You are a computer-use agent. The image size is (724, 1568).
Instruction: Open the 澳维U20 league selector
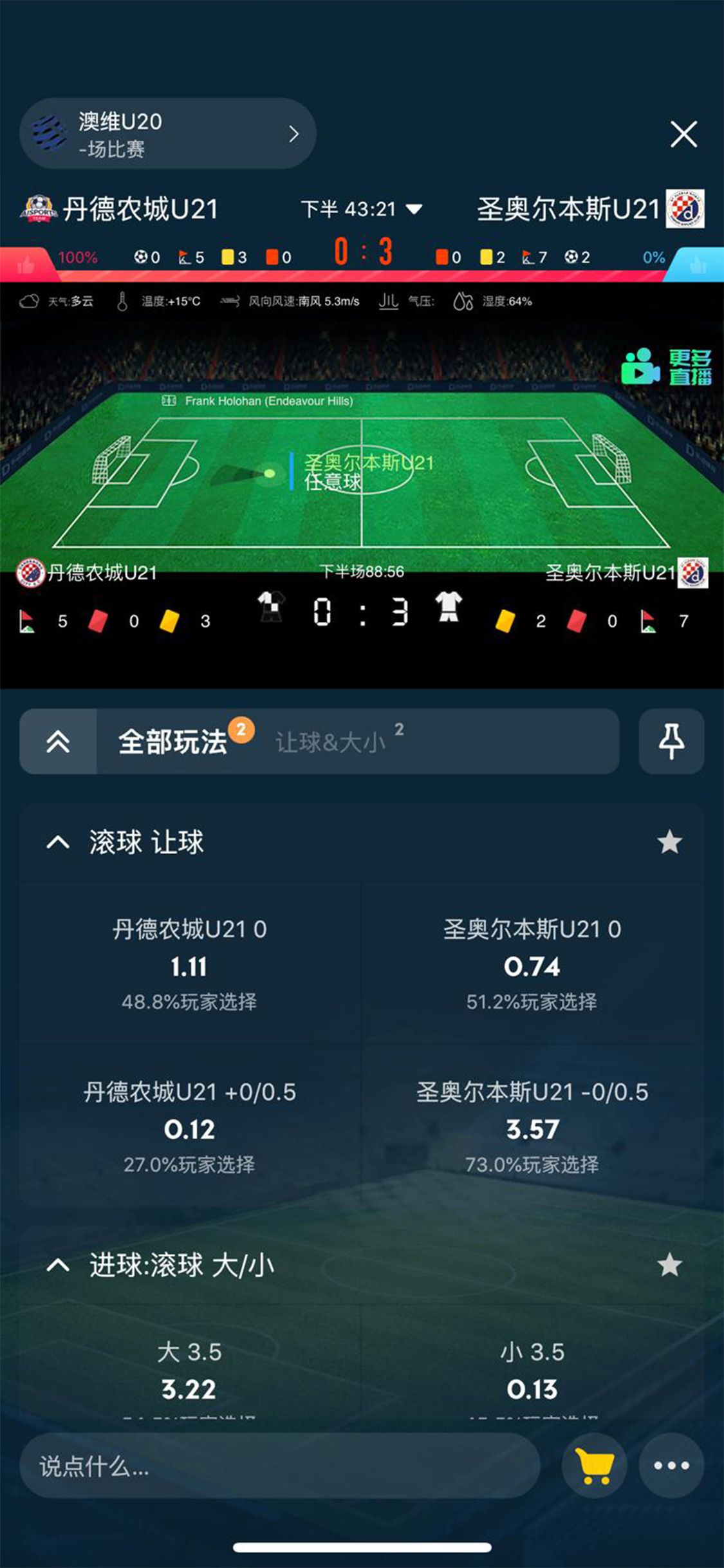(167, 134)
